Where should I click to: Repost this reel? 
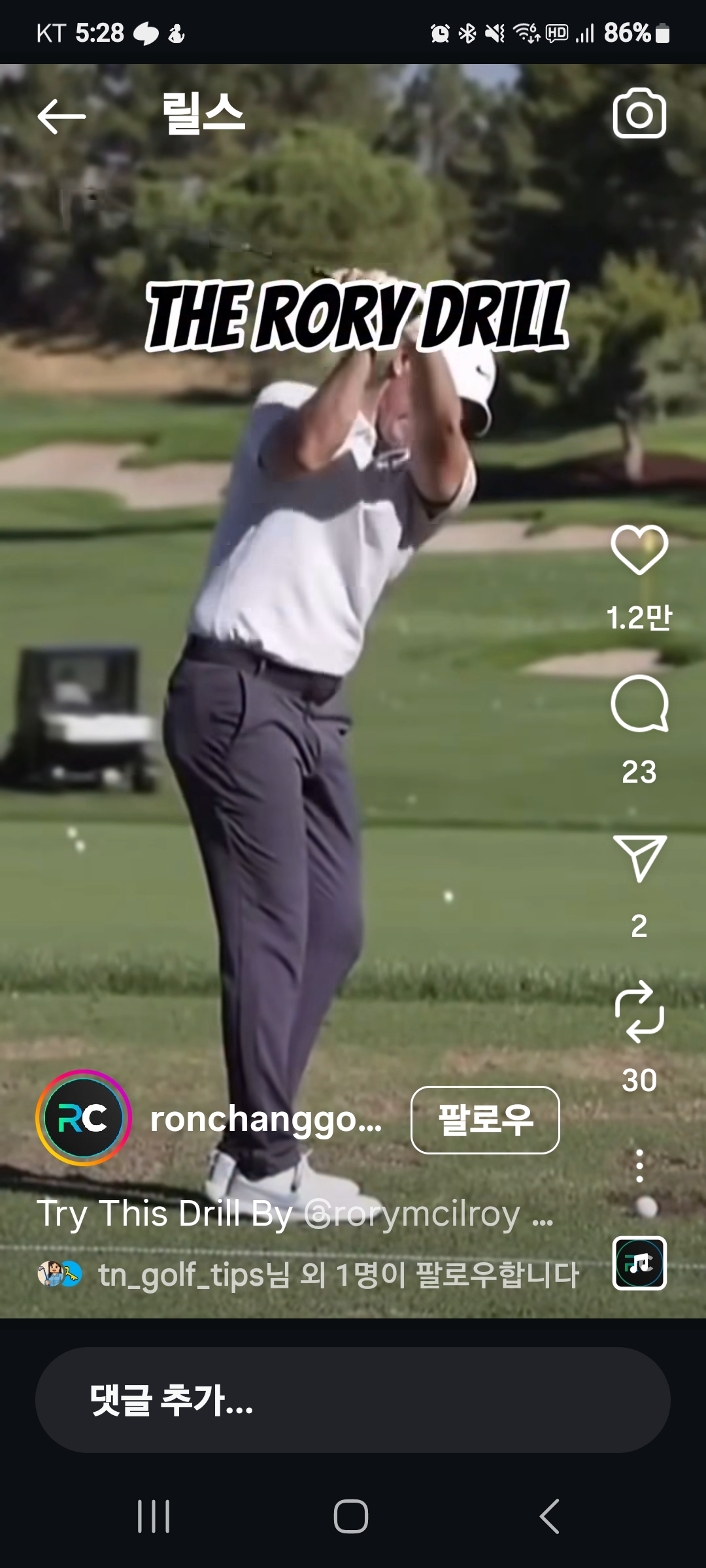click(x=639, y=1011)
